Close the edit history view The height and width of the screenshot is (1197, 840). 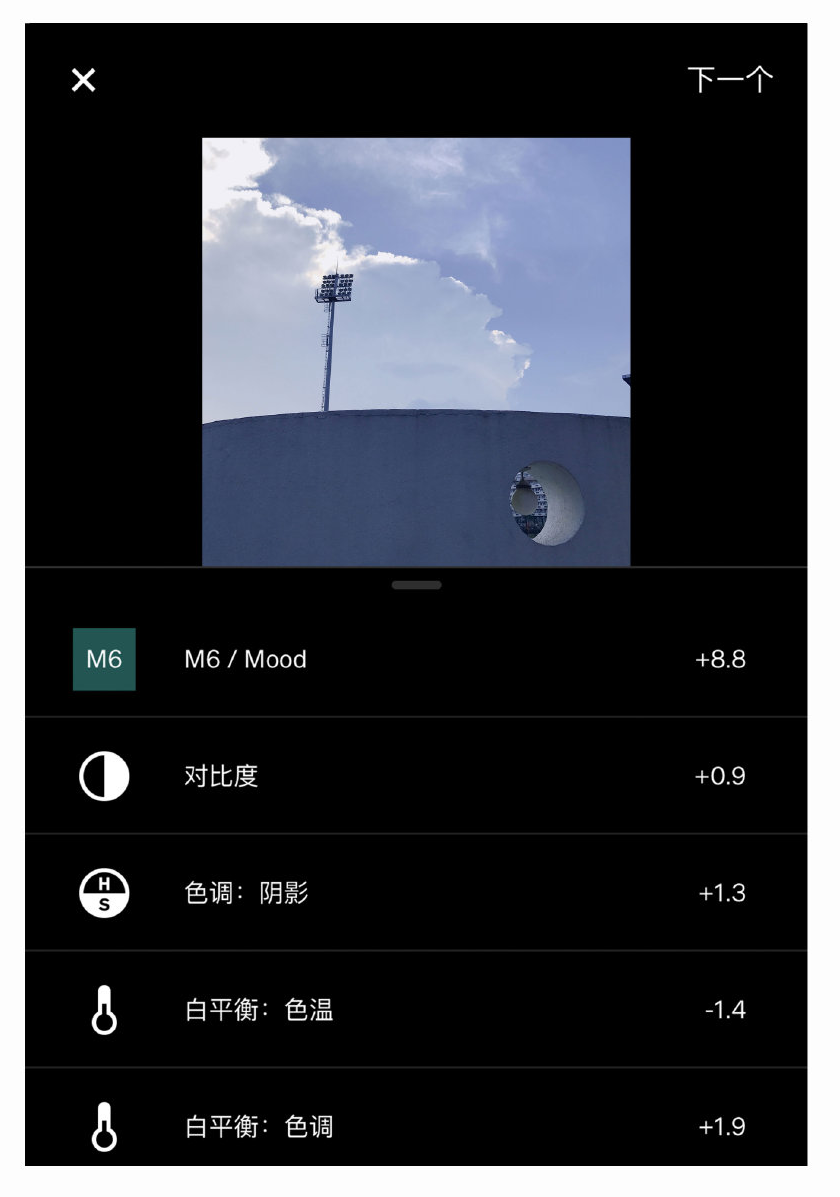point(83,81)
